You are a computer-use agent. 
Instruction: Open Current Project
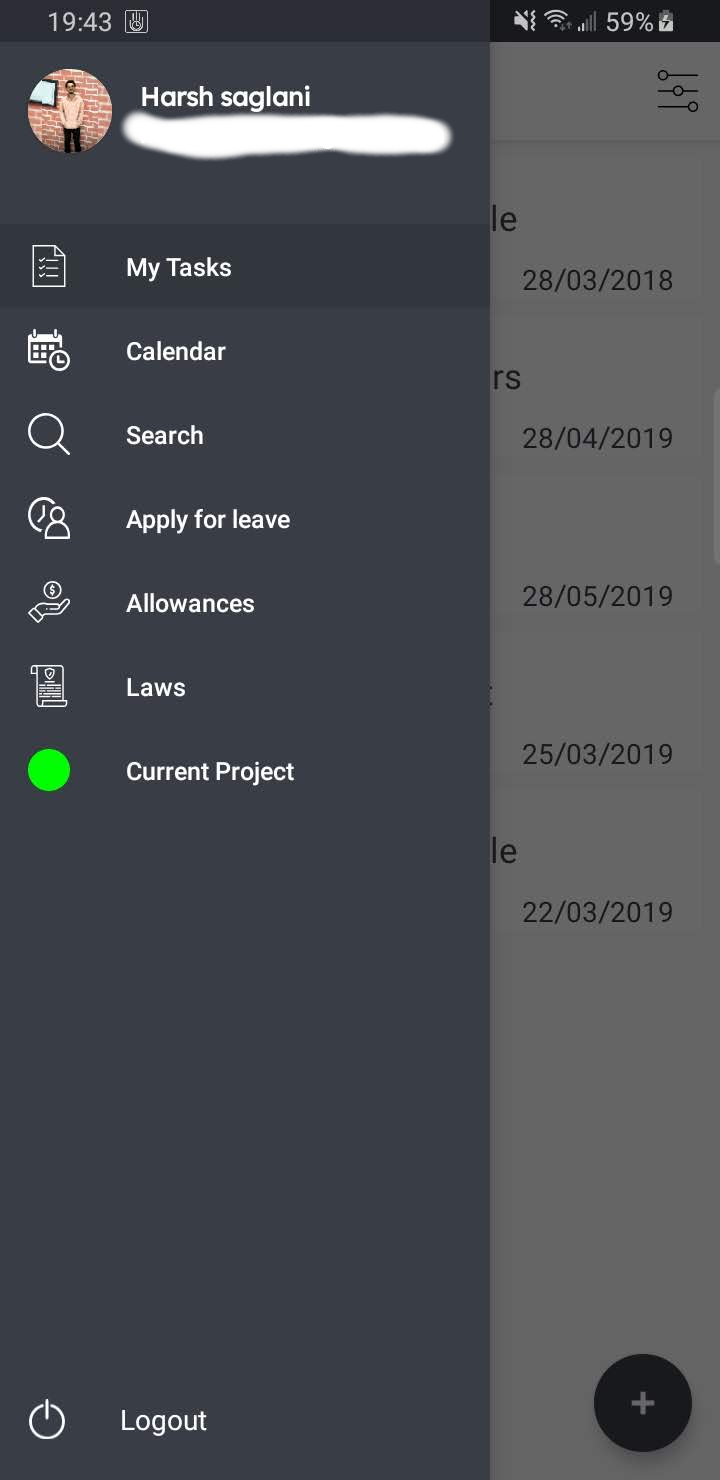245,771
